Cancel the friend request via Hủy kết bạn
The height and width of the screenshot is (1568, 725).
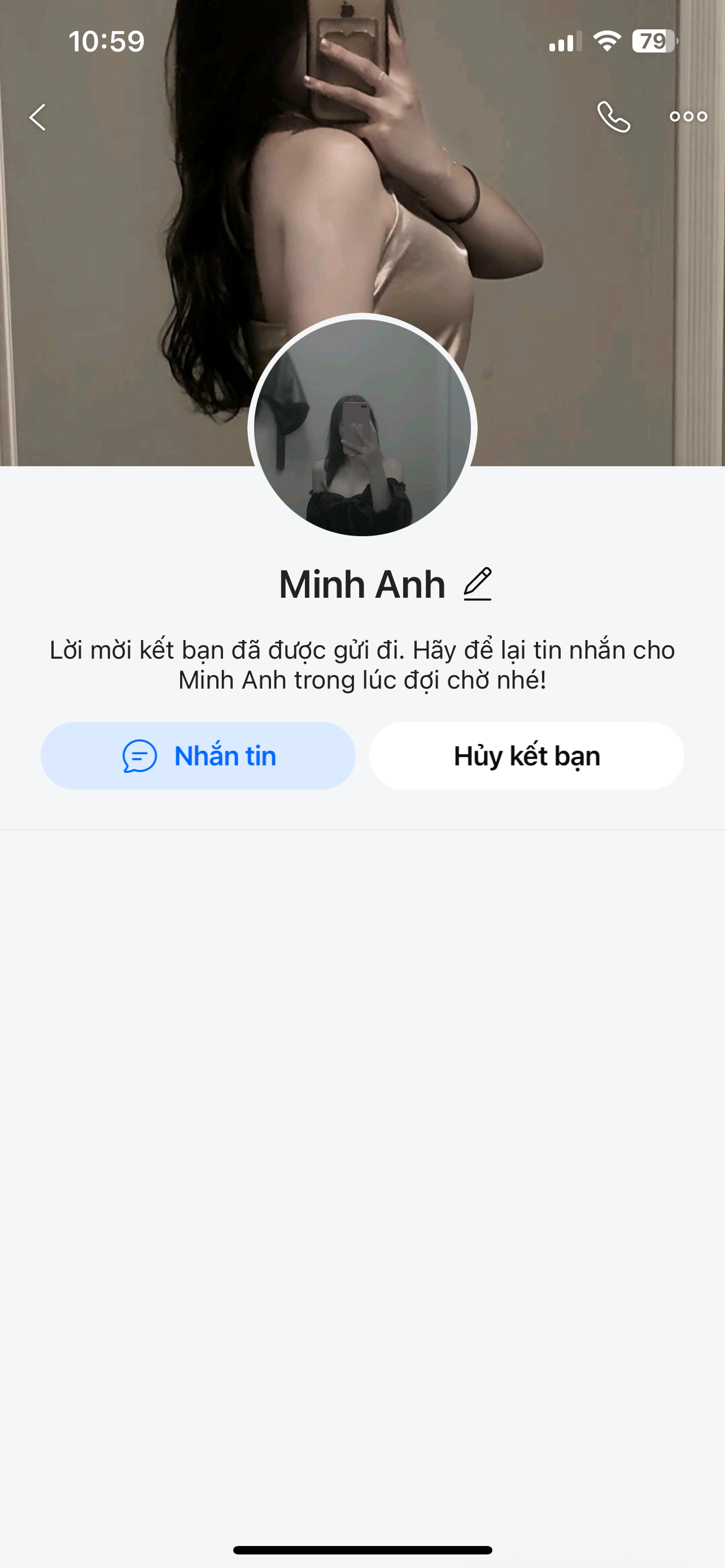(x=527, y=756)
